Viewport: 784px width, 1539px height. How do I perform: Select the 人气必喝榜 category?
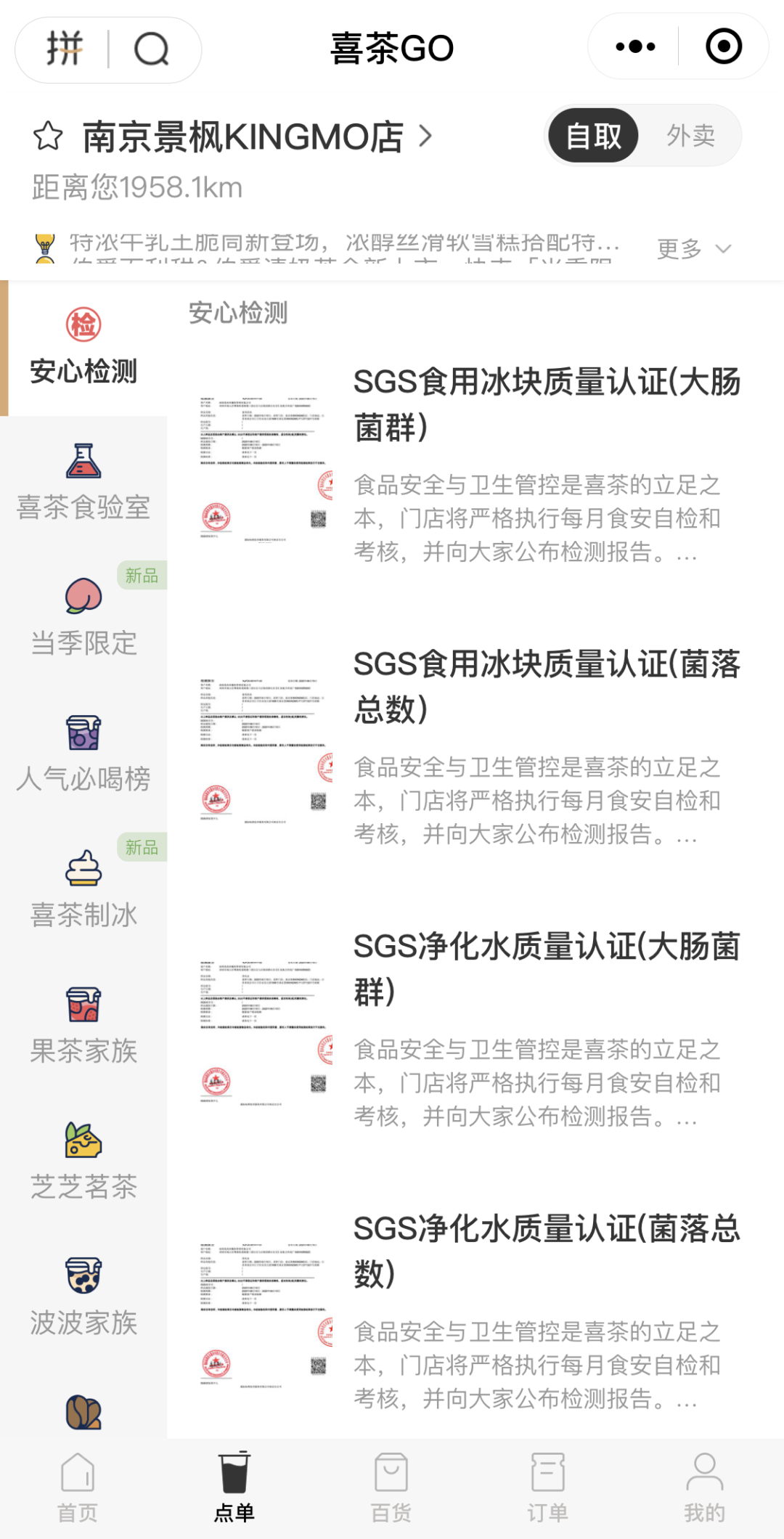pyautogui.click(x=83, y=754)
